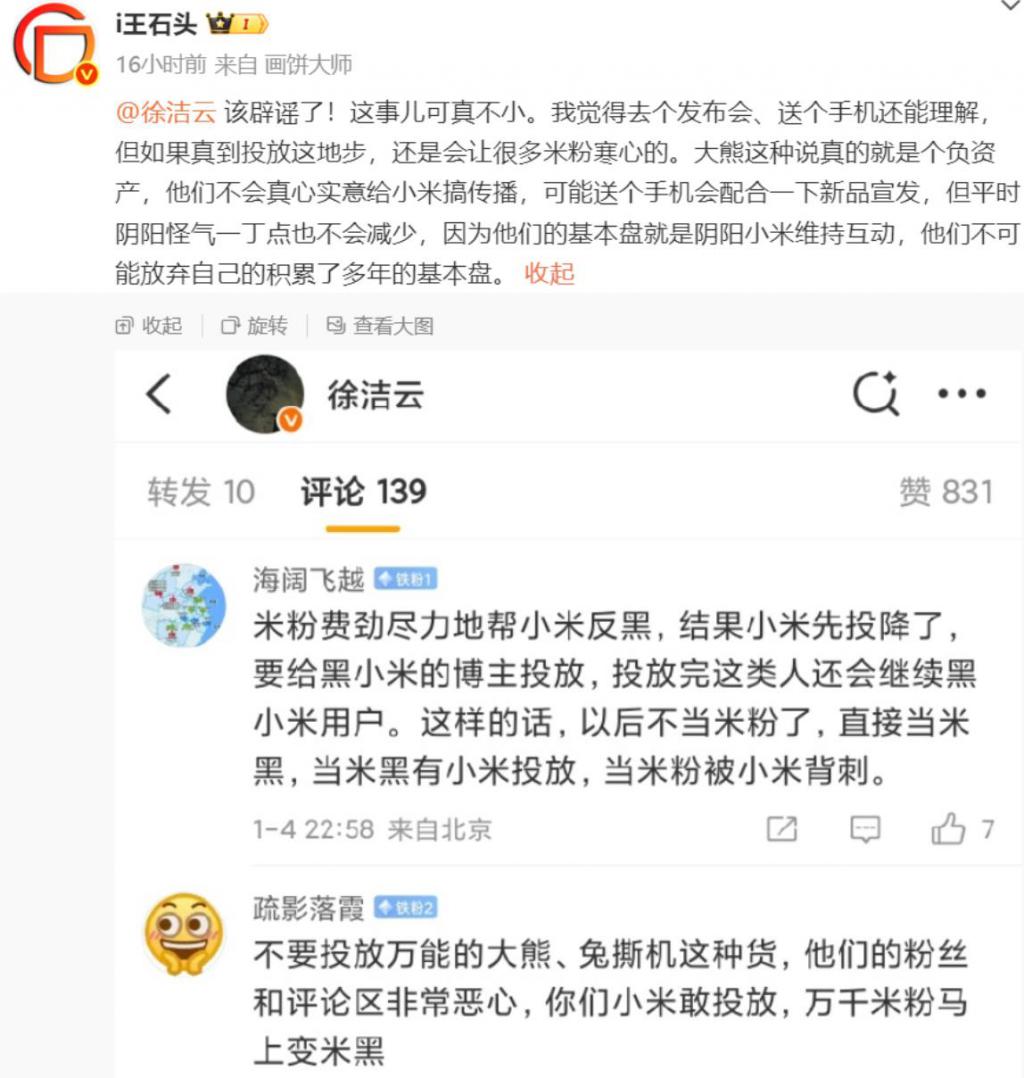Collapse the post text with 收起 link
The width and height of the screenshot is (1024, 1078).
550,273
